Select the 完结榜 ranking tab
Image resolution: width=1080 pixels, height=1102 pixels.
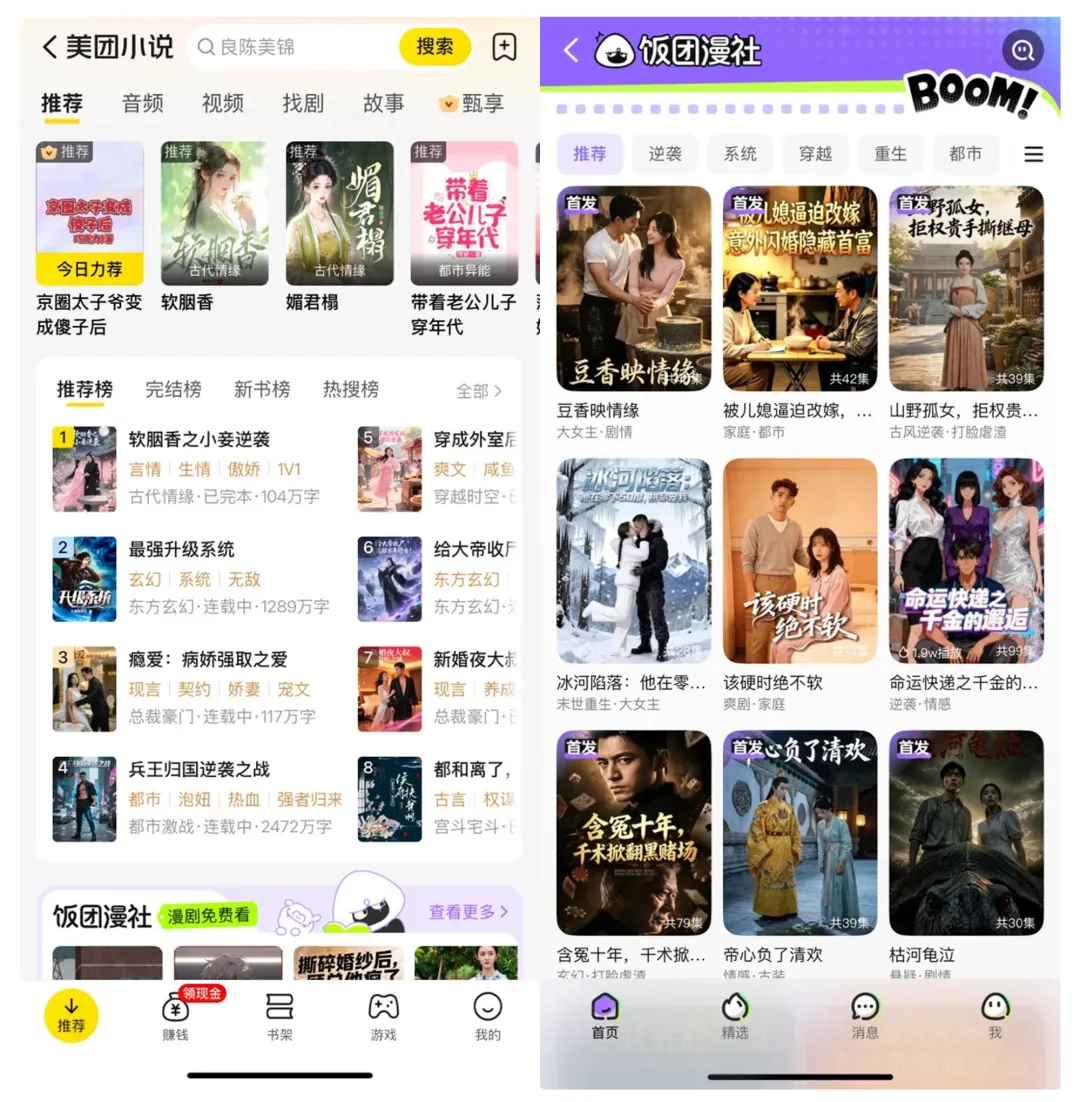click(x=173, y=389)
